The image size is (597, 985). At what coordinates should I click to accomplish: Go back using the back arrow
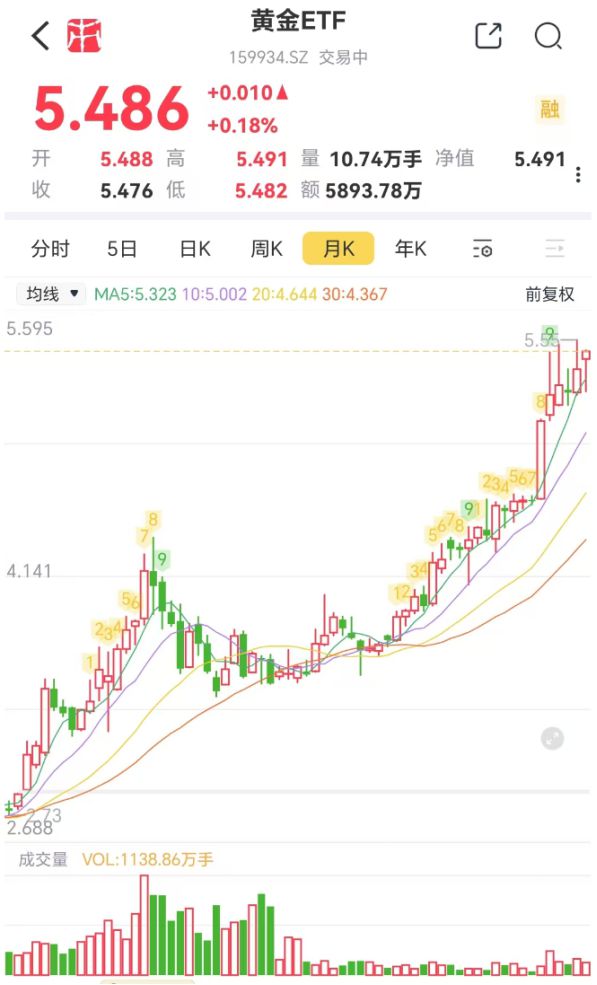coord(41,36)
